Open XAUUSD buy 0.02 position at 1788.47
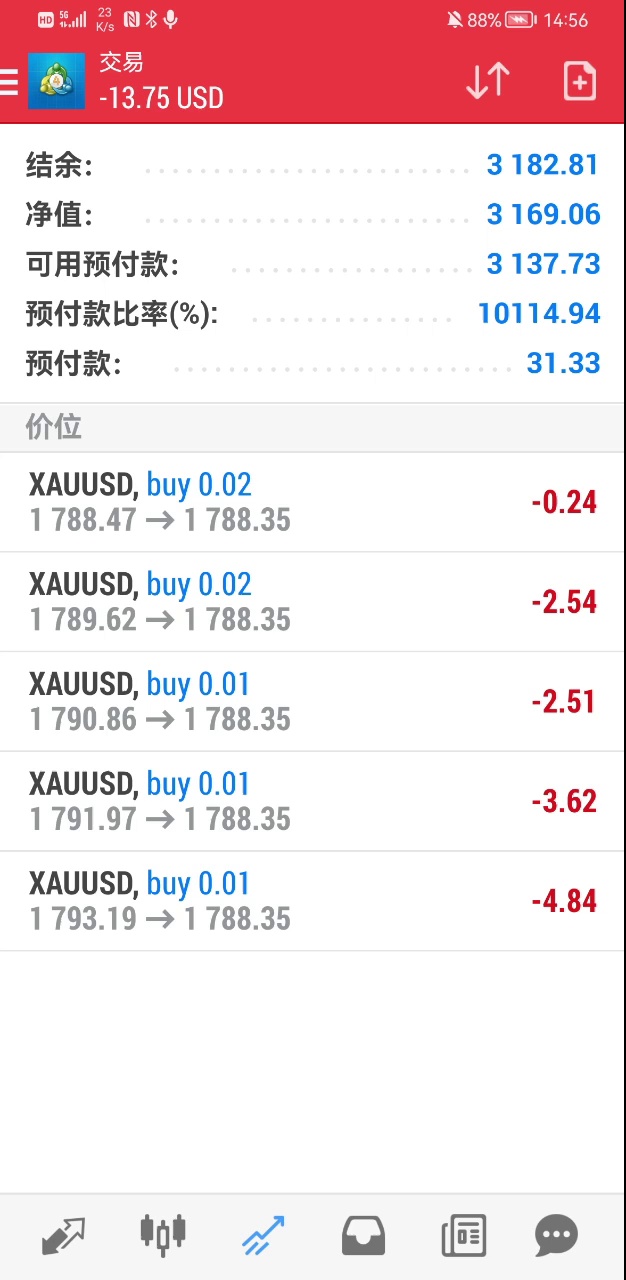The width and height of the screenshot is (626, 1280). (313, 502)
